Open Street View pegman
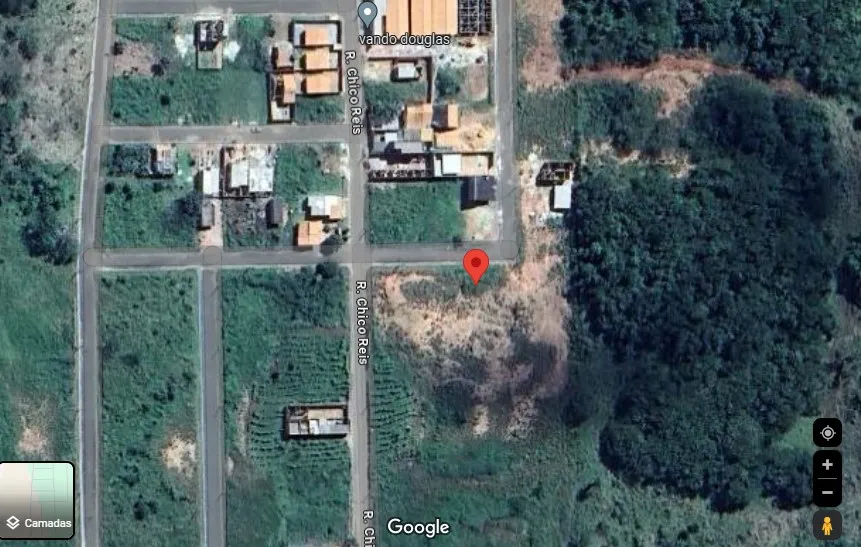861x547 pixels. (827, 525)
